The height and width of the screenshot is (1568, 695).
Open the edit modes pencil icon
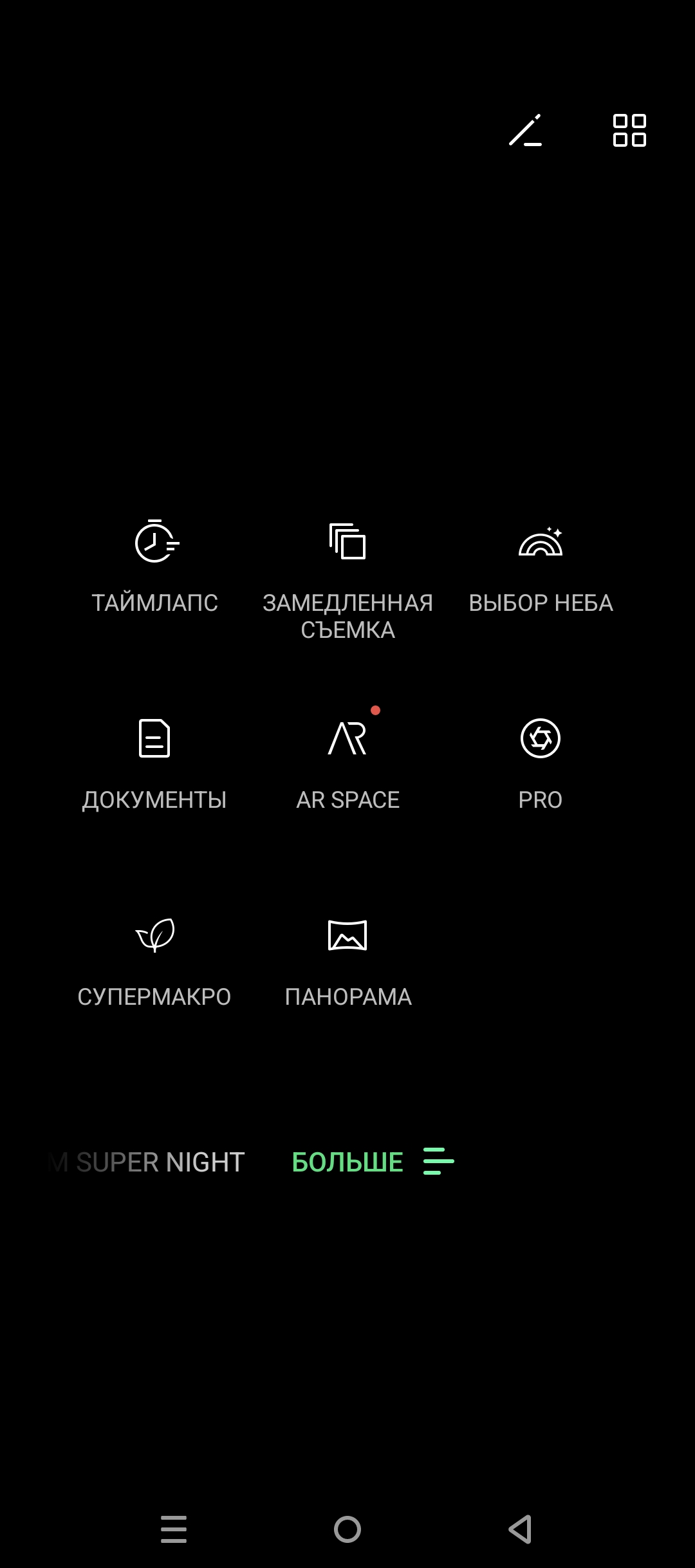pyautogui.click(x=525, y=131)
